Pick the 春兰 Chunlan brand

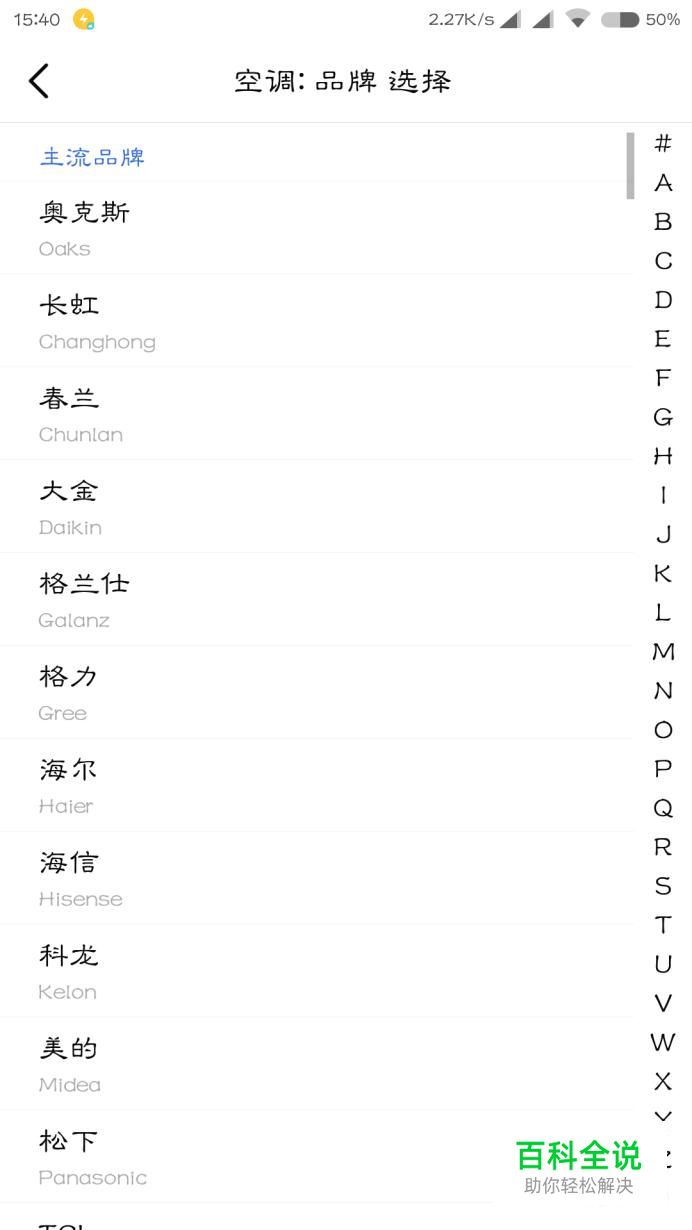point(316,414)
